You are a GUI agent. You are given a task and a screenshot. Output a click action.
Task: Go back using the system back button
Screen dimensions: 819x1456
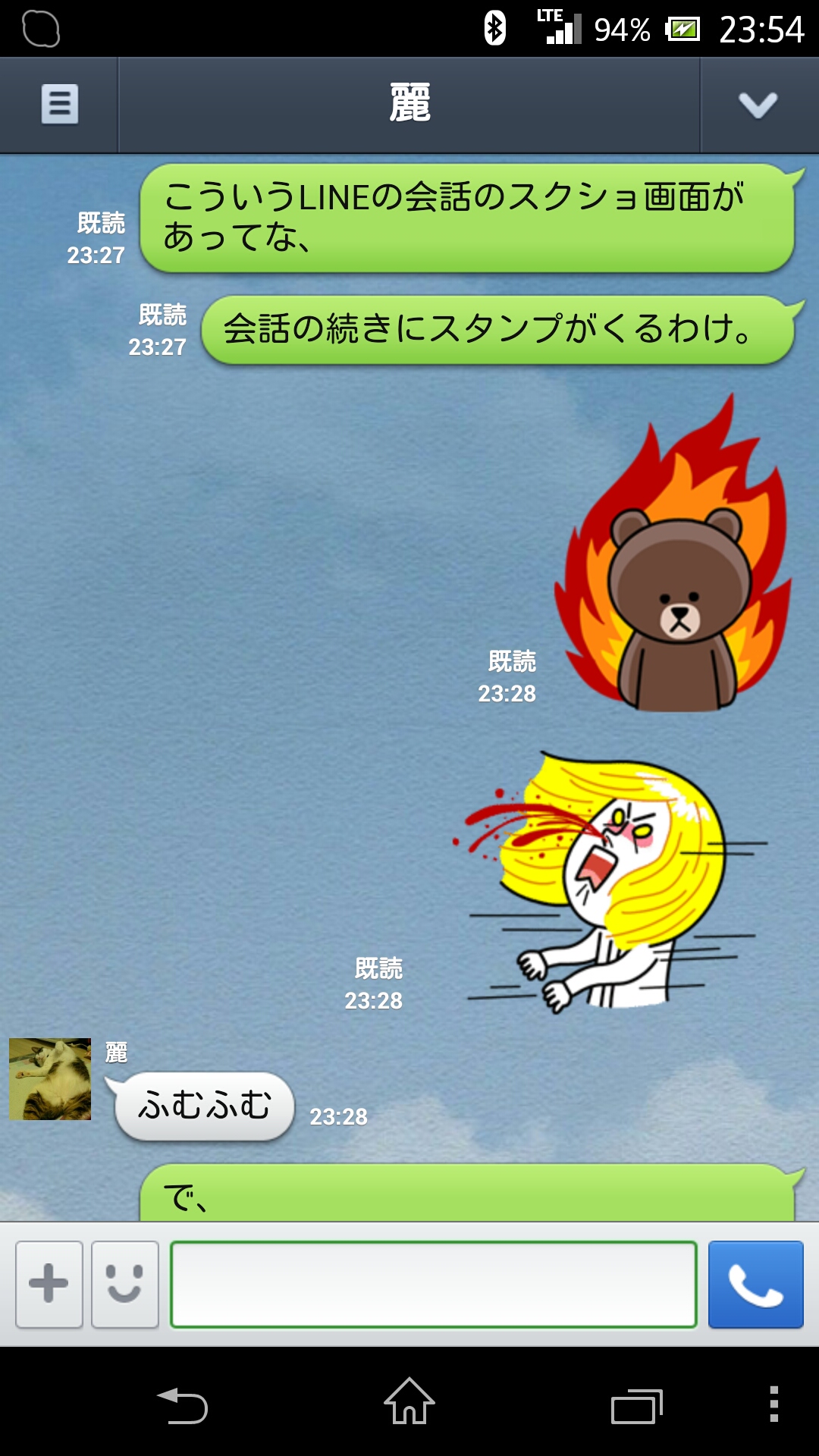pos(182,1405)
